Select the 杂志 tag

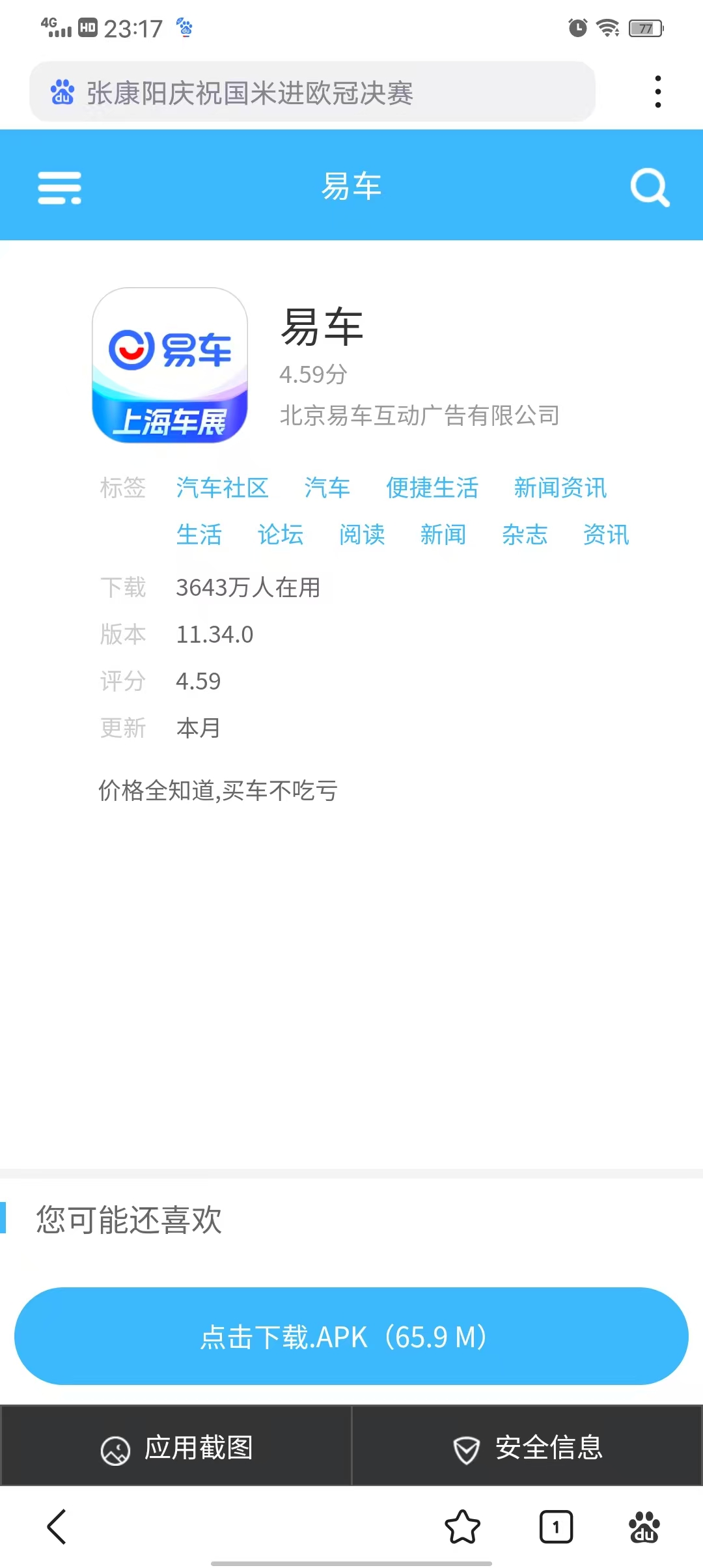point(525,535)
